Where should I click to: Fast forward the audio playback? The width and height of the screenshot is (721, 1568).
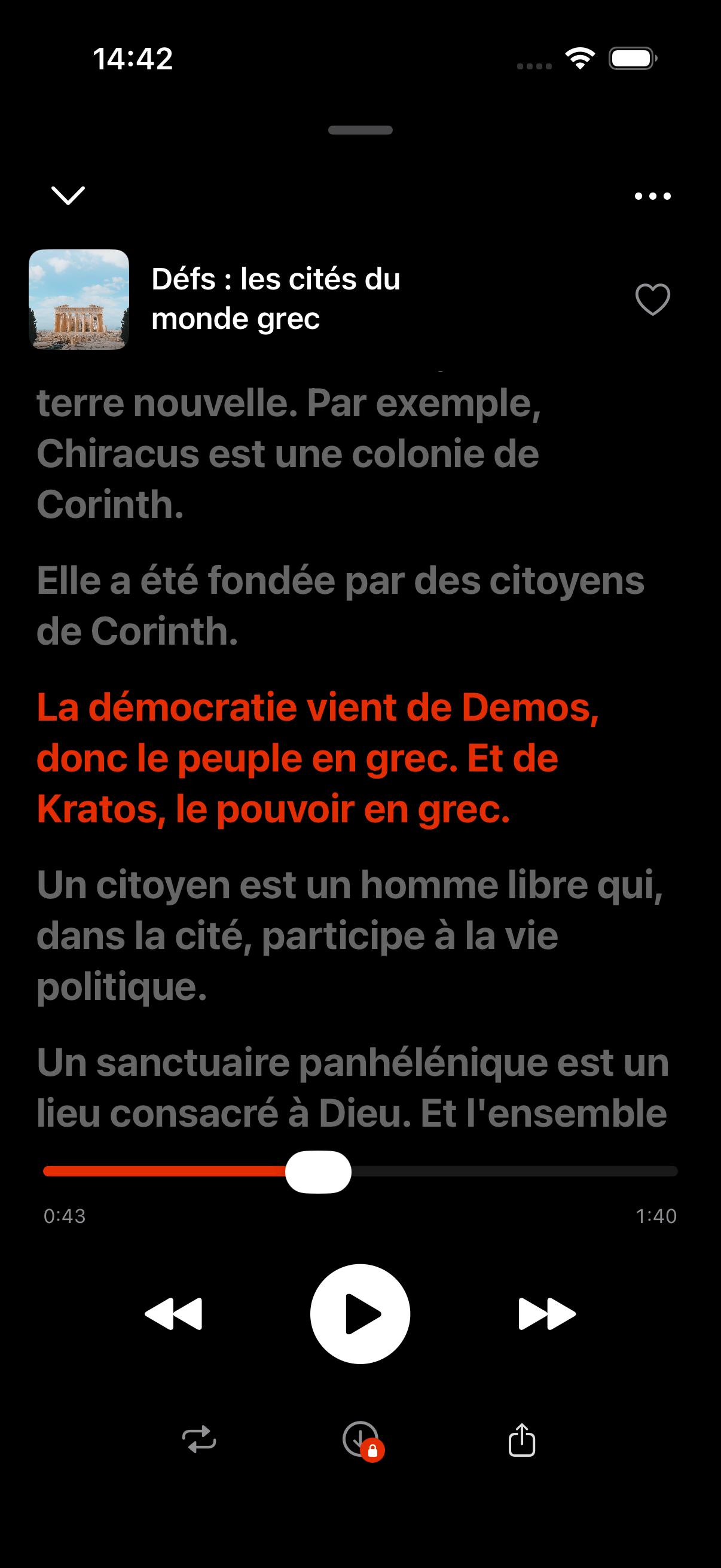click(x=546, y=1314)
